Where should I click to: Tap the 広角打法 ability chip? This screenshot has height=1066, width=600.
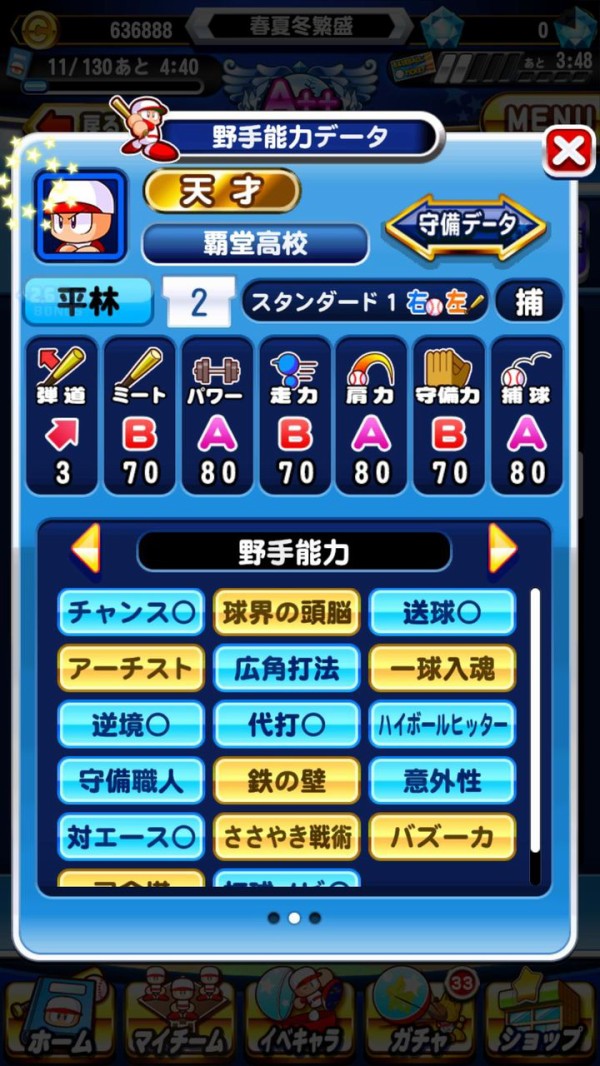click(x=286, y=668)
